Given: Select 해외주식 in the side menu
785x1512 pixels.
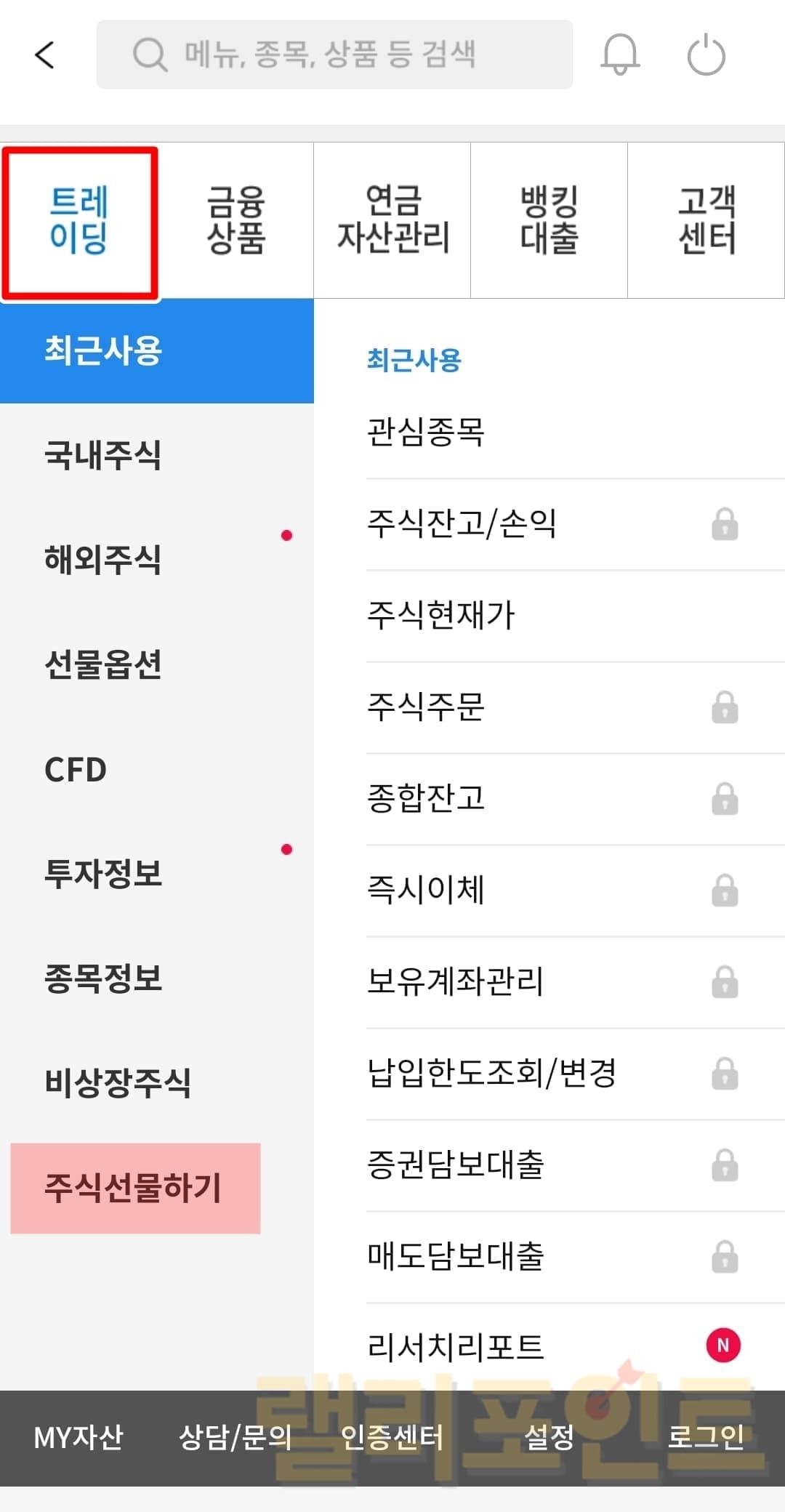Looking at the screenshot, I should point(103,560).
